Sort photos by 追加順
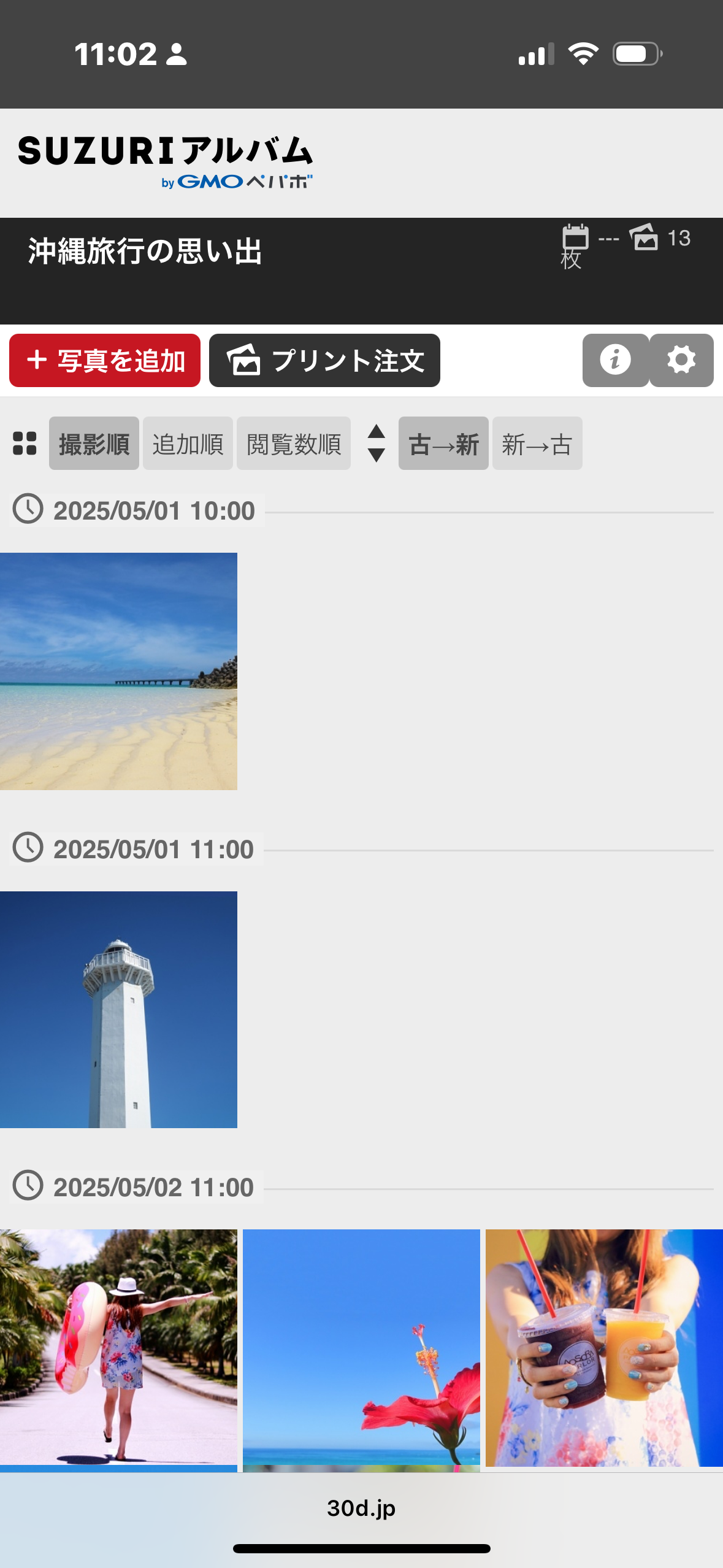The width and height of the screenshot is (723, 1568). pos(188,444)
